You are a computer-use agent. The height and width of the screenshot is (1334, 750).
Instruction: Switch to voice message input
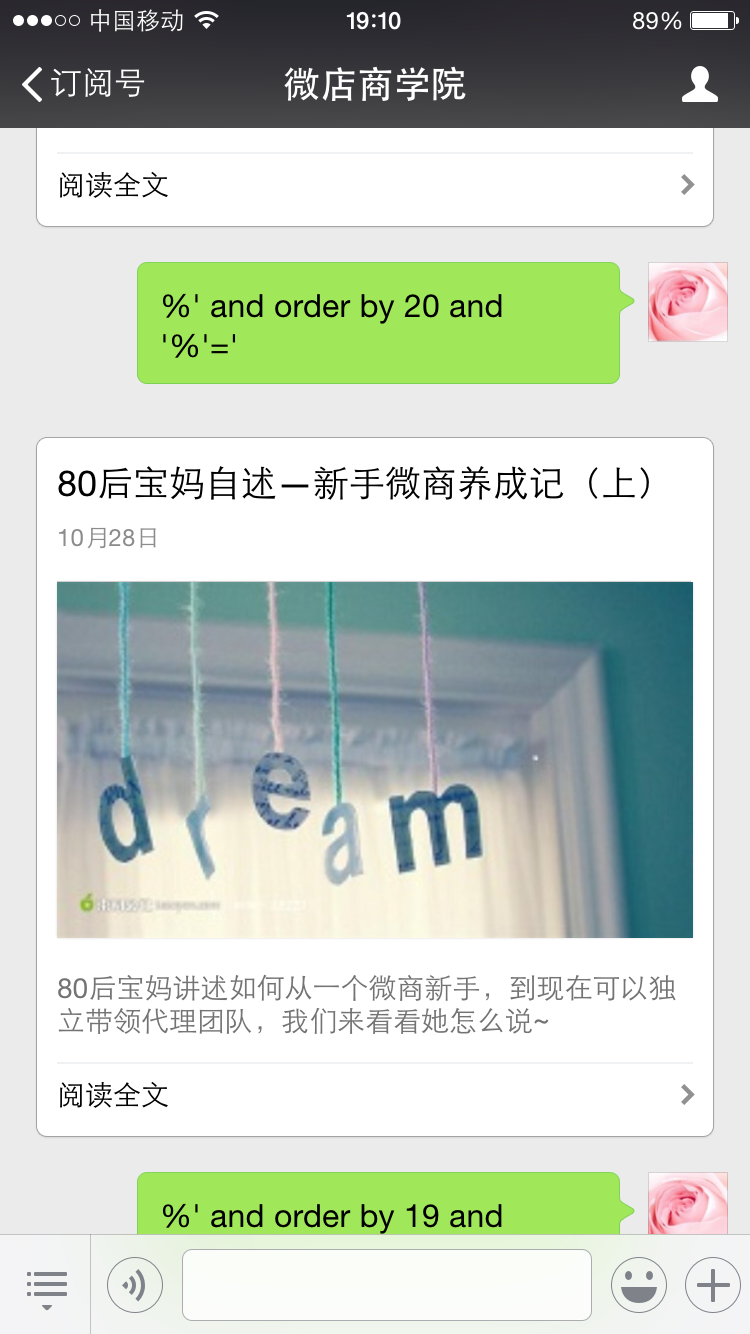point(135,1284)
